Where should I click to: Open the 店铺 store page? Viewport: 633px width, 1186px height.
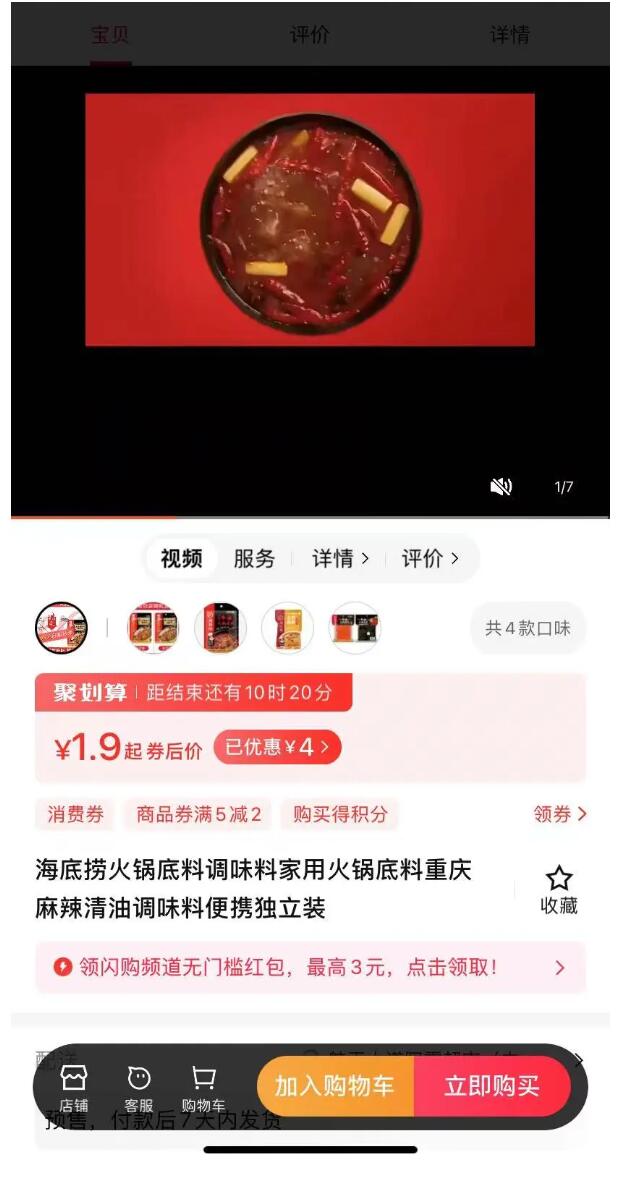click(x=73, y=1088)
